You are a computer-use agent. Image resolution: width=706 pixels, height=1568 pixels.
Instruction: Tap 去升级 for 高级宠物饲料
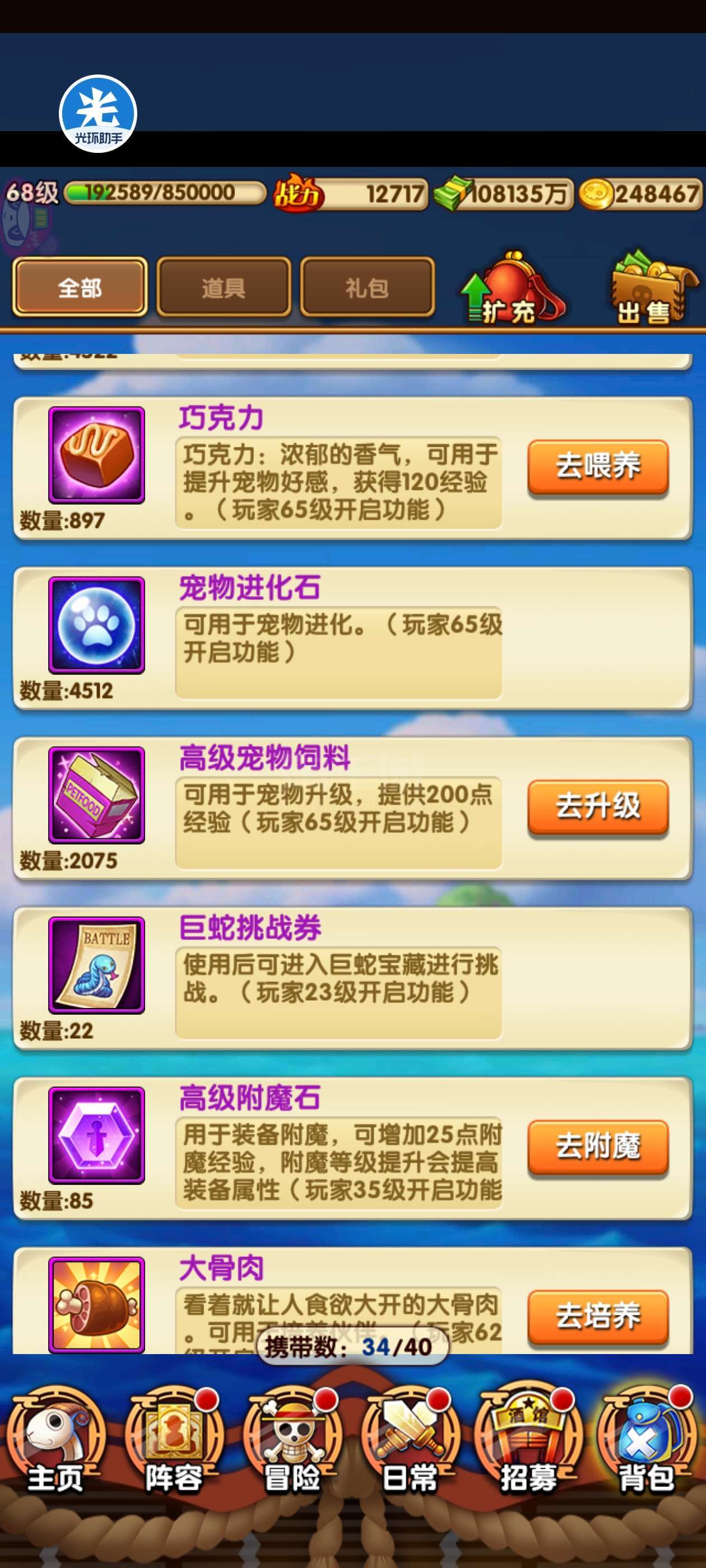[x=598, y=807]
